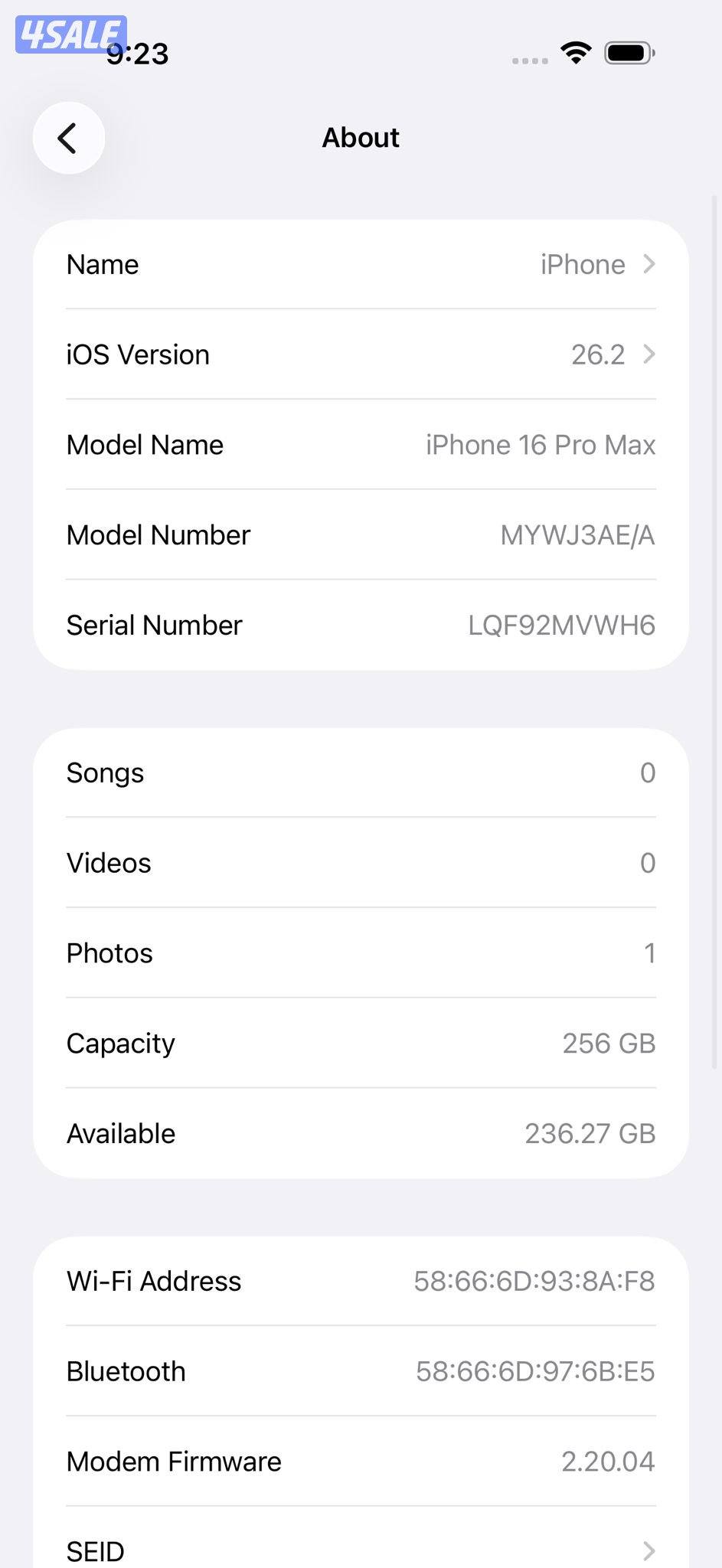Select the About title header
This screenshot has height=1568, width=722.
(x=360, y=137)
